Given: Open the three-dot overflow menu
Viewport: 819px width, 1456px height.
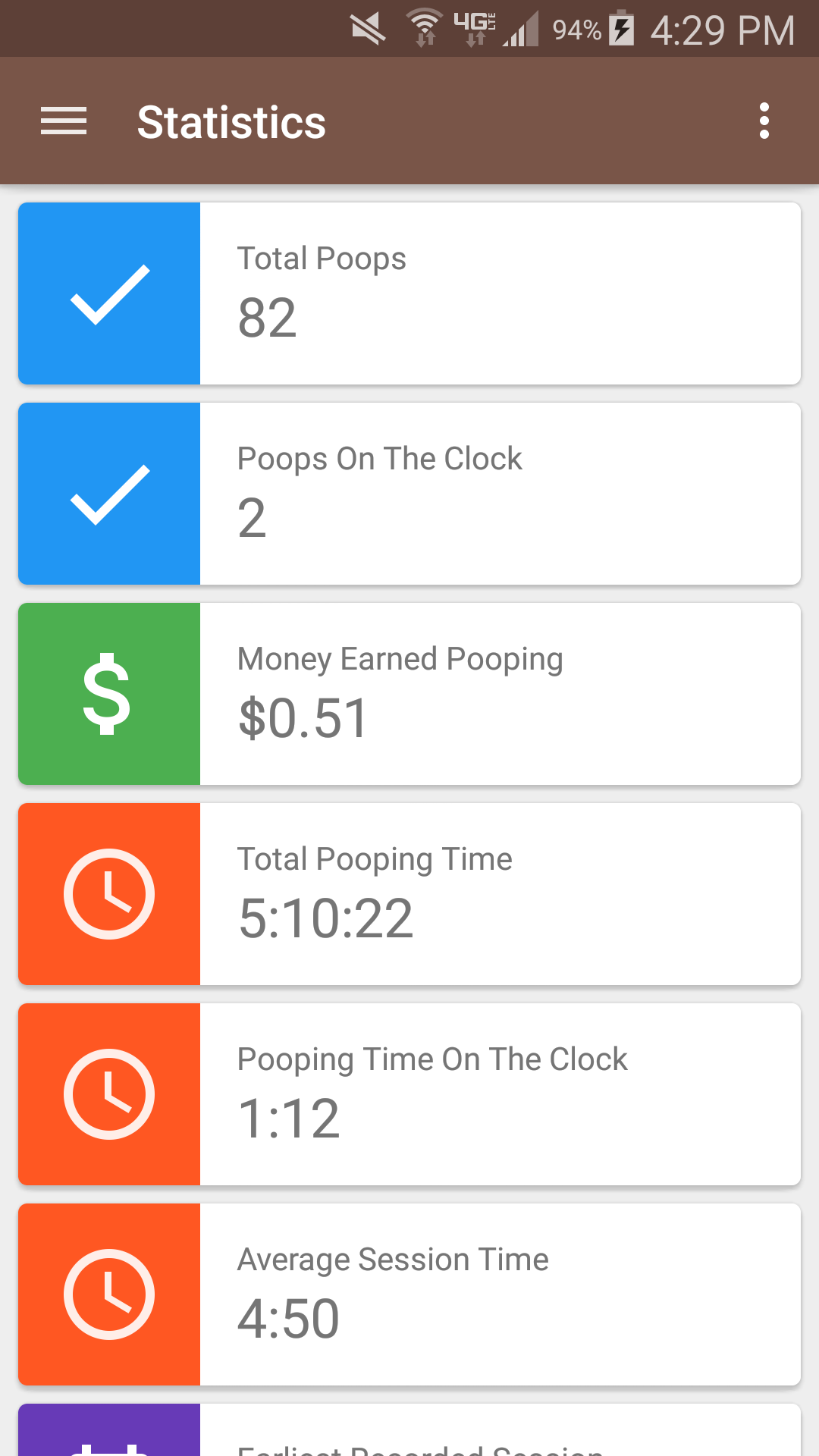Looking at the screenshot, I should pos(764,121).
